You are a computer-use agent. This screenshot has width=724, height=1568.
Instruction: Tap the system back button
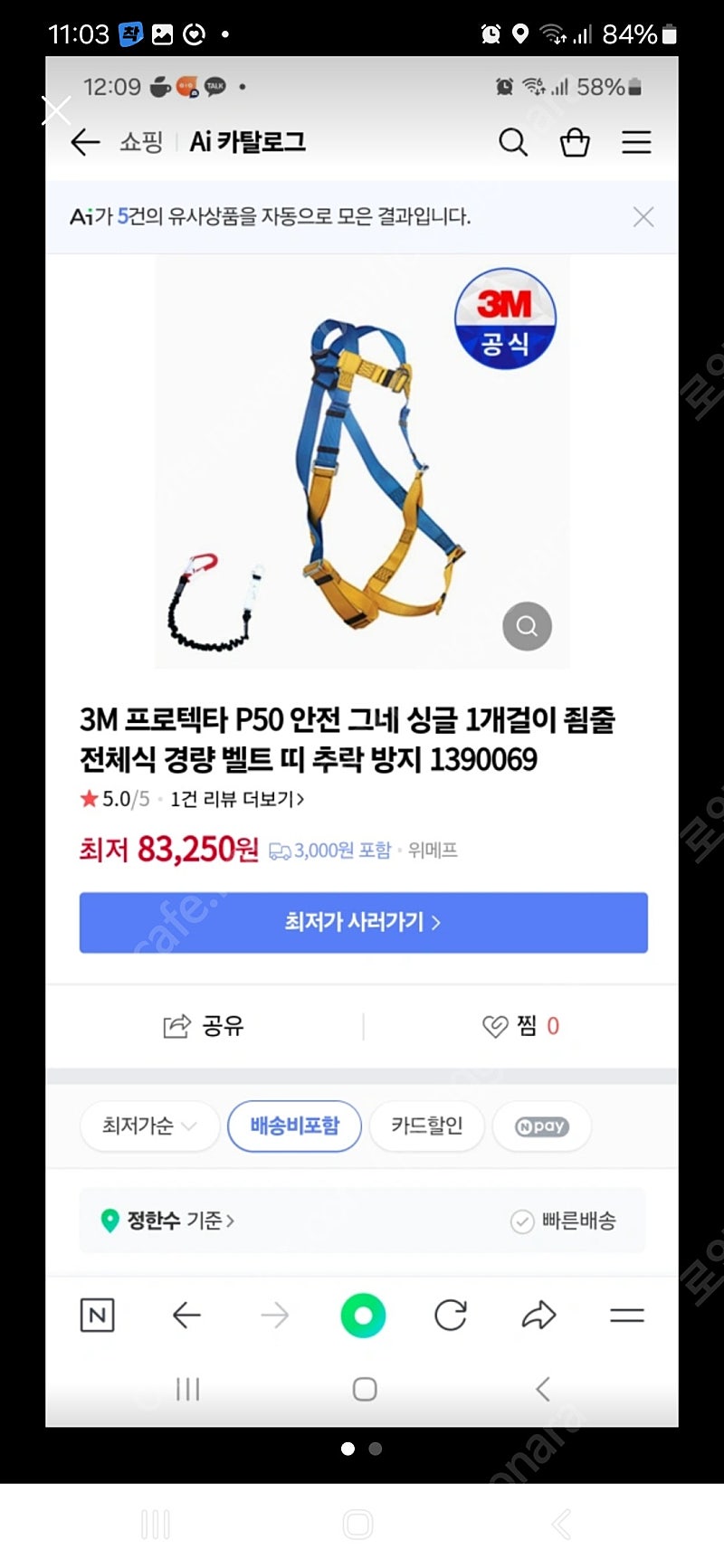(x=561, y=1525)
